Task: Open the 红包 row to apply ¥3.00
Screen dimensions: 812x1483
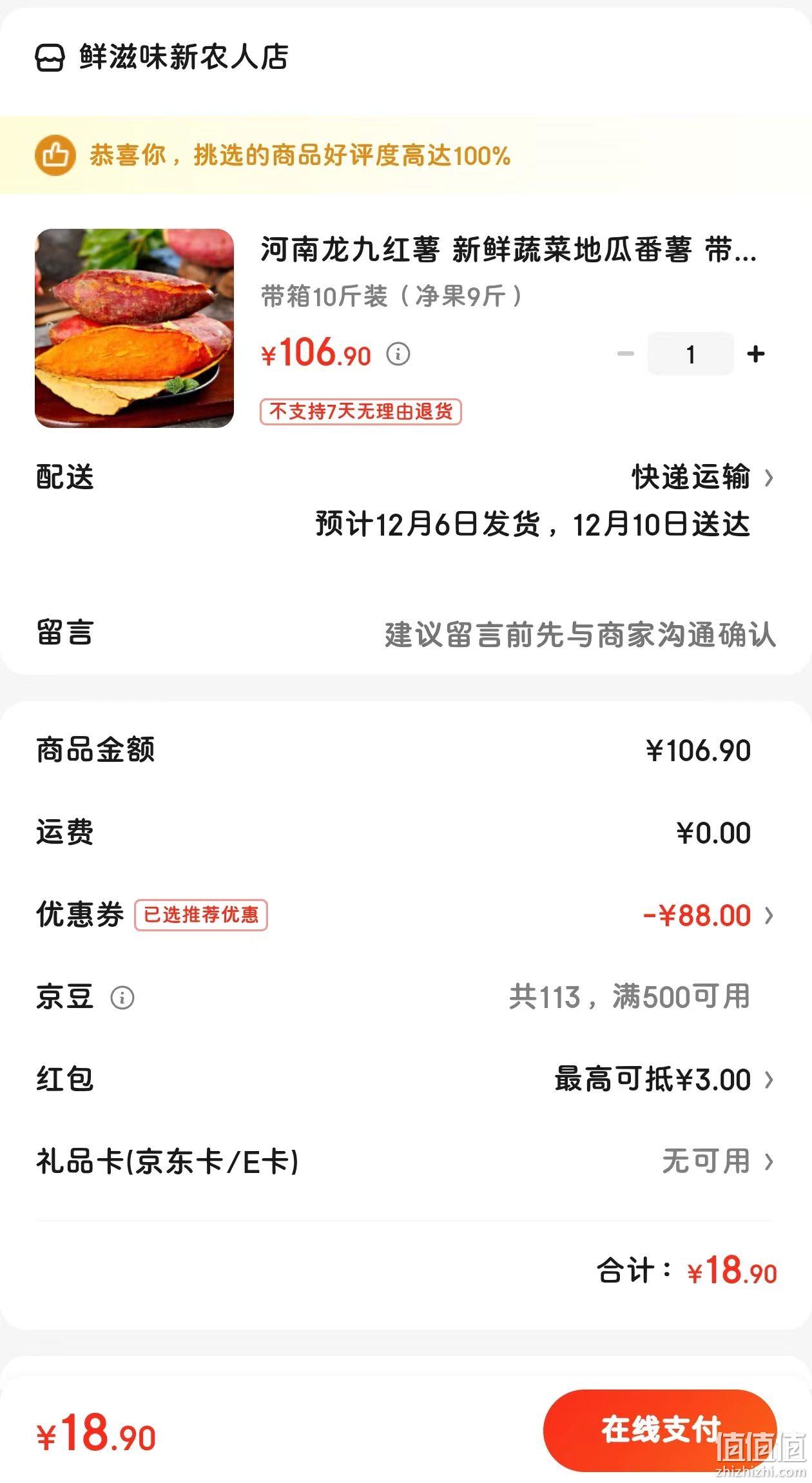Action: 406,1080
